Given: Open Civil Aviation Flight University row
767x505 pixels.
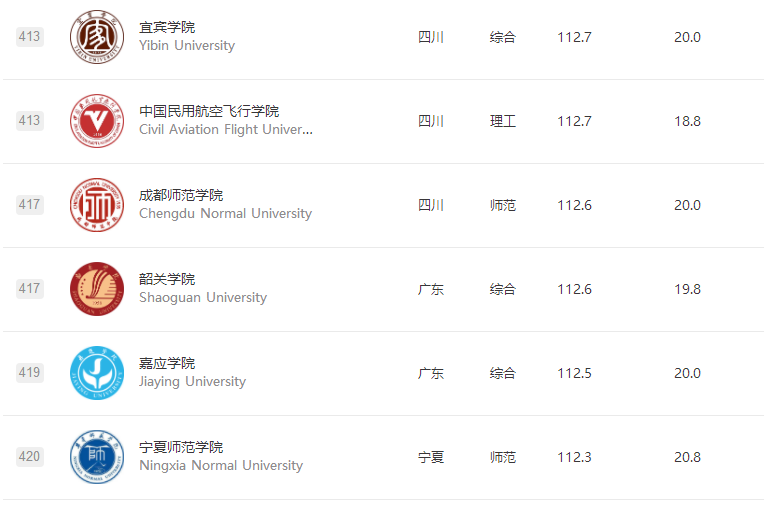Looking at the screenshot, I should (209, 112).
